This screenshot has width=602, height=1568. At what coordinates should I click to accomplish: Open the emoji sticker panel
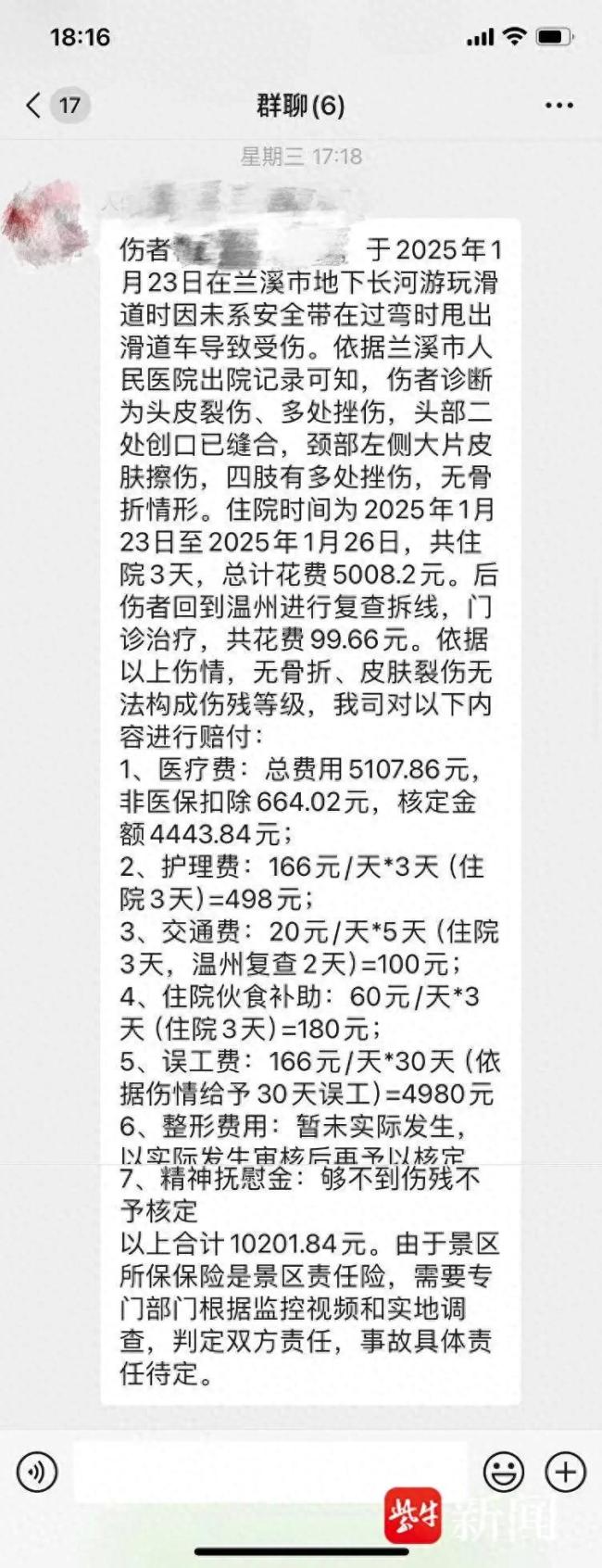(x=504, y=1472)
